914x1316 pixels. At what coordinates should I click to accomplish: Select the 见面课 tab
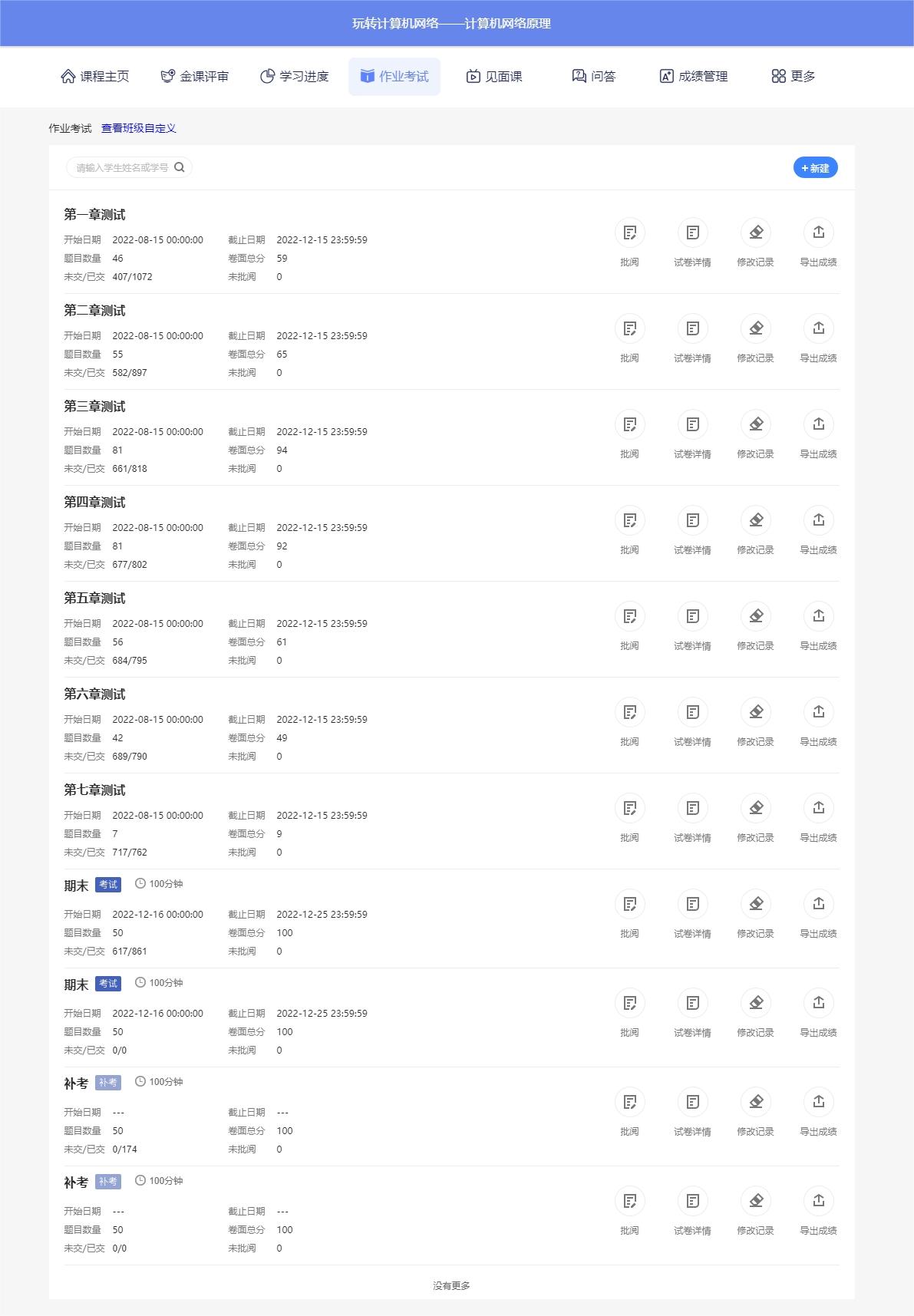click(494, 77)
